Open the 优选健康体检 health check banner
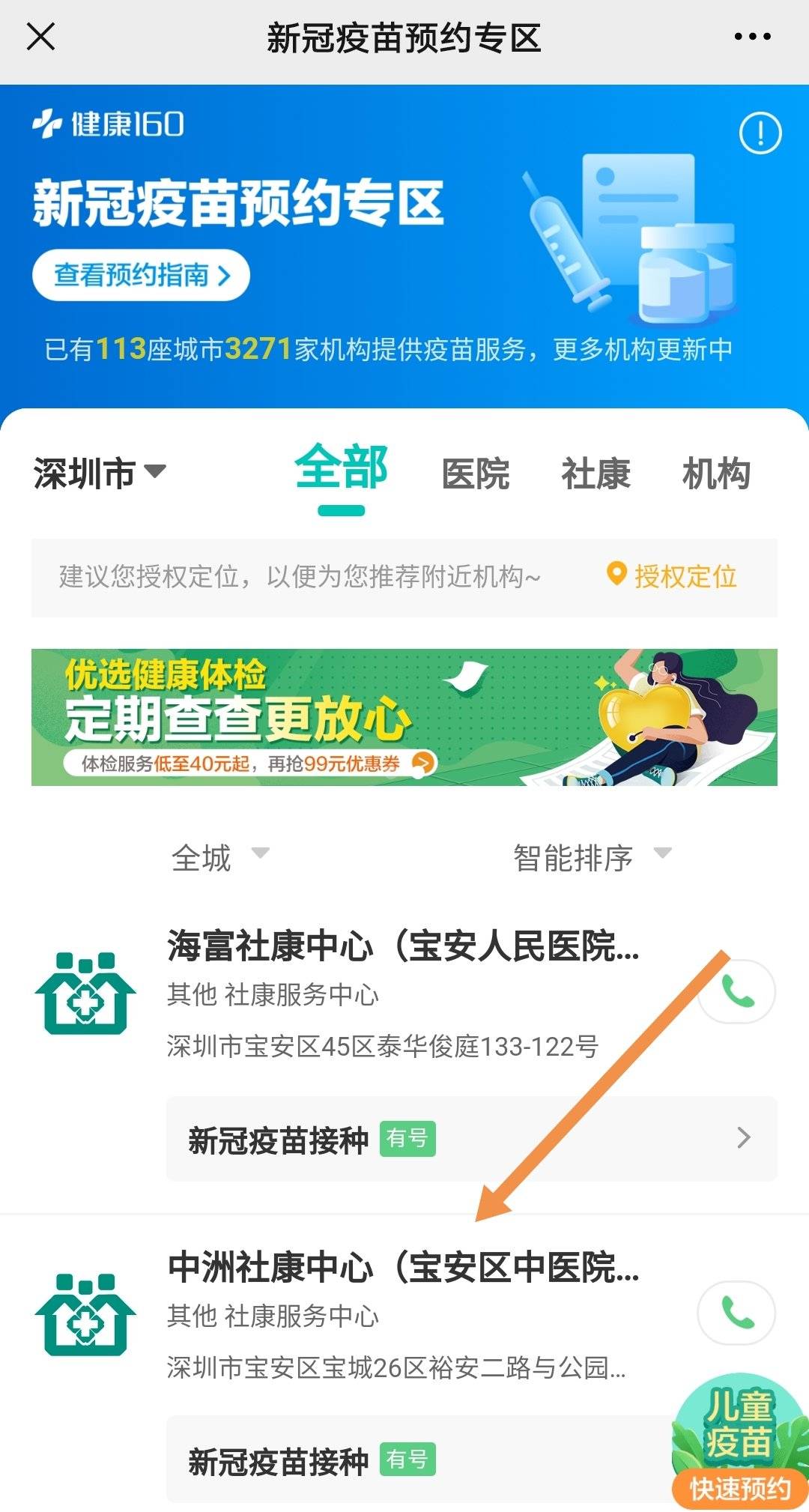Screen dimensions: 809x1512 pyautogui.click(x=404, y=716)
